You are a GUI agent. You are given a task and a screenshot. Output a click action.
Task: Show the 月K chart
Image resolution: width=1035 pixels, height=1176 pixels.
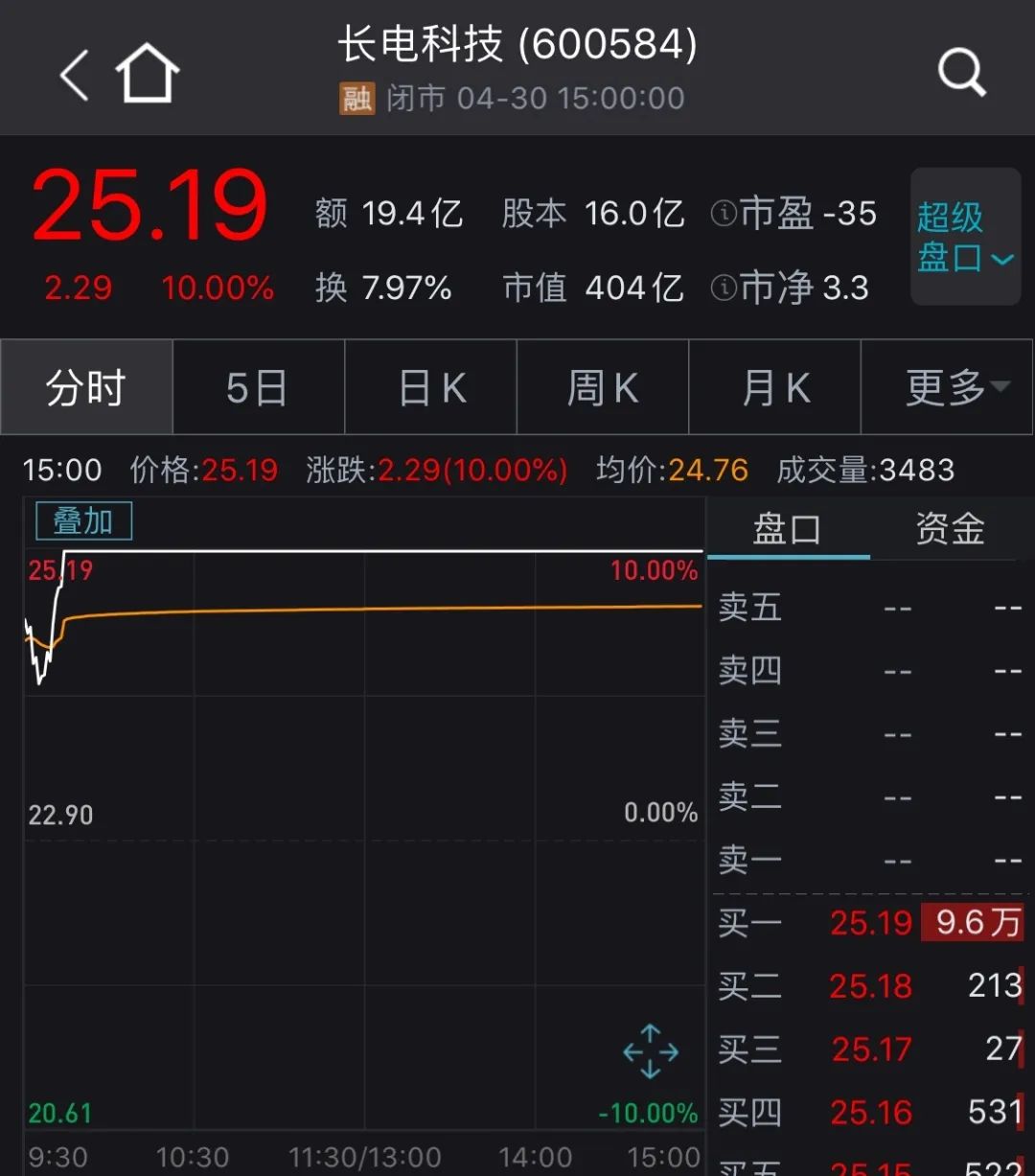click(x=775, y=388)
